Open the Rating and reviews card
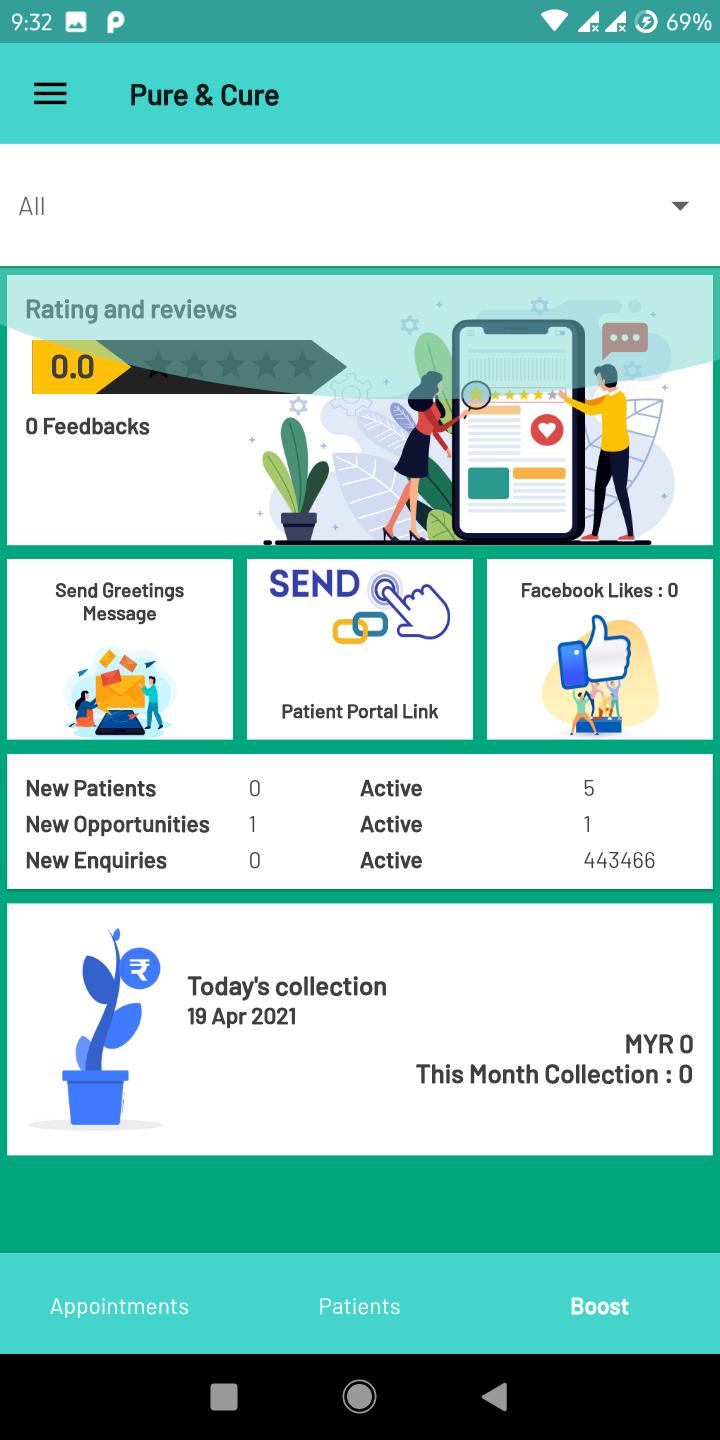 click(x=360, y=410)
